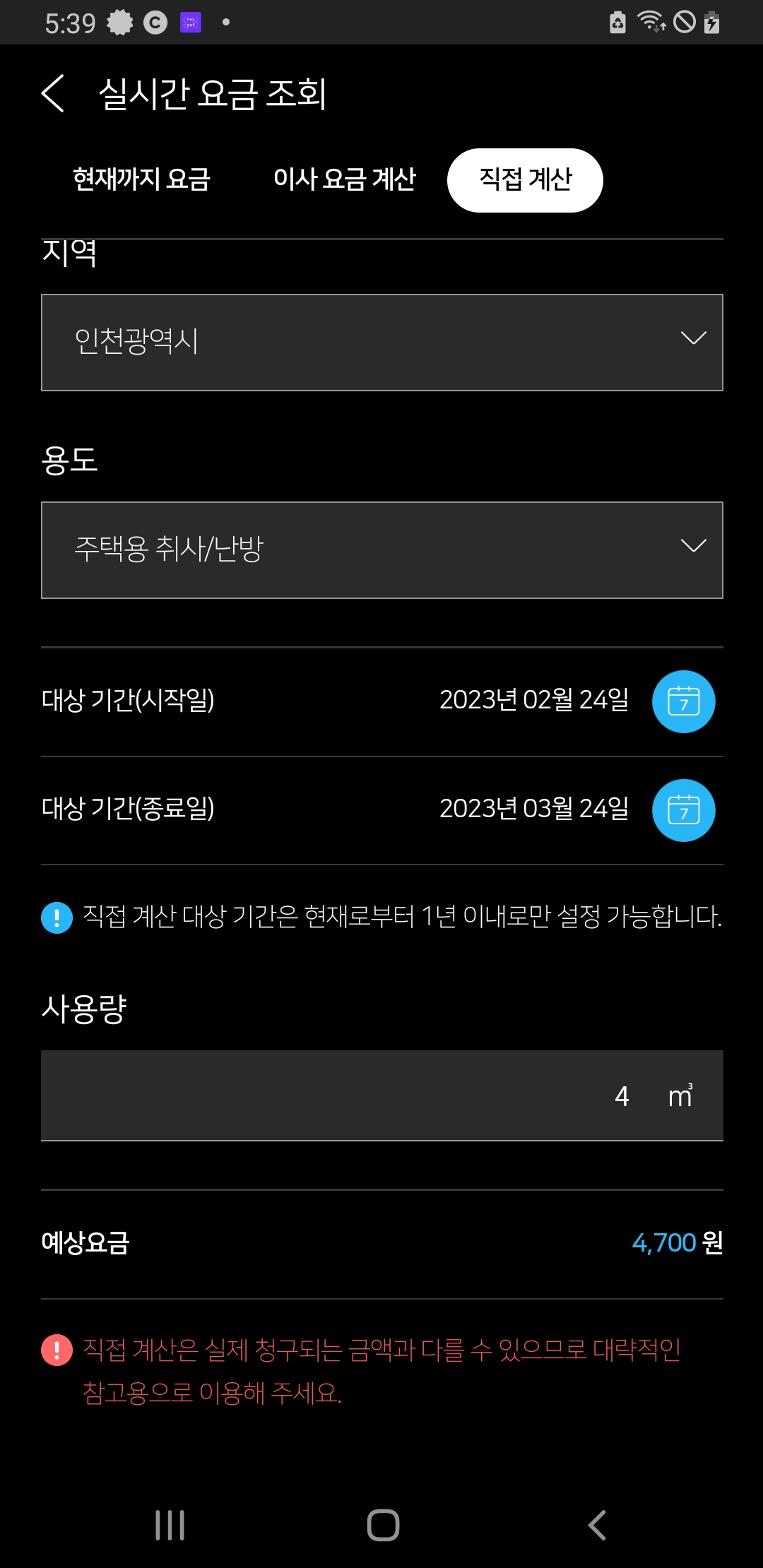
Task: Tap the 사용량 input field
Action: click(381, 1095)
